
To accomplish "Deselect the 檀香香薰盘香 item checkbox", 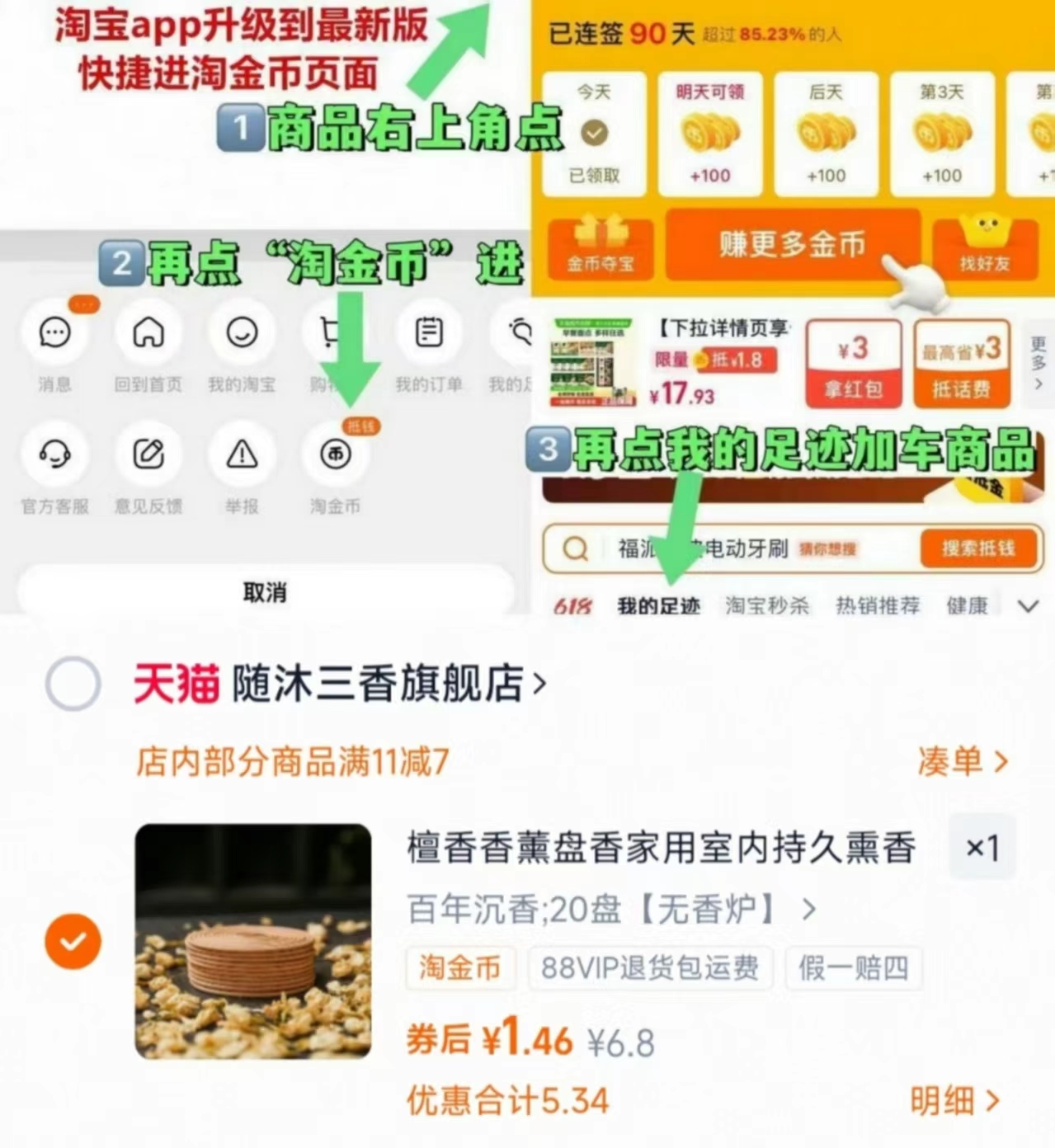I will (73, 941).
